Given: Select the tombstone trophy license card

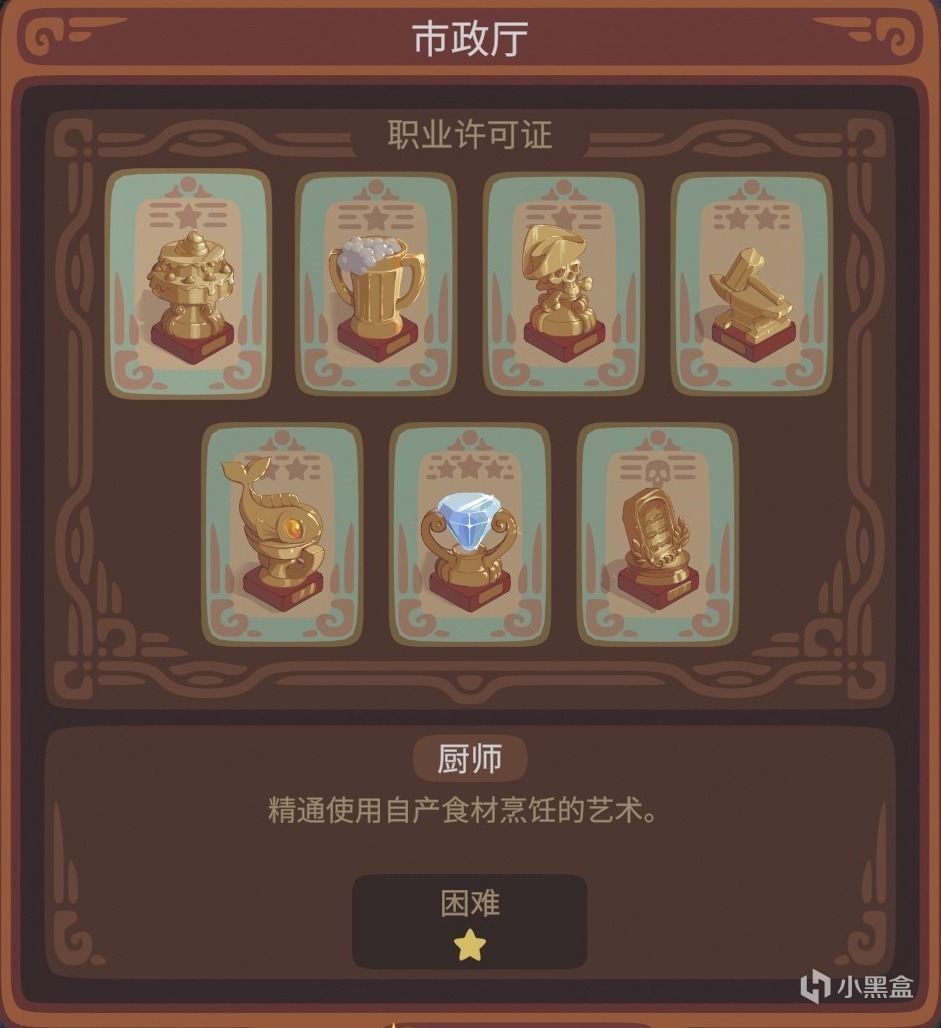Looking at the screenshot, I should click(658, 534).
